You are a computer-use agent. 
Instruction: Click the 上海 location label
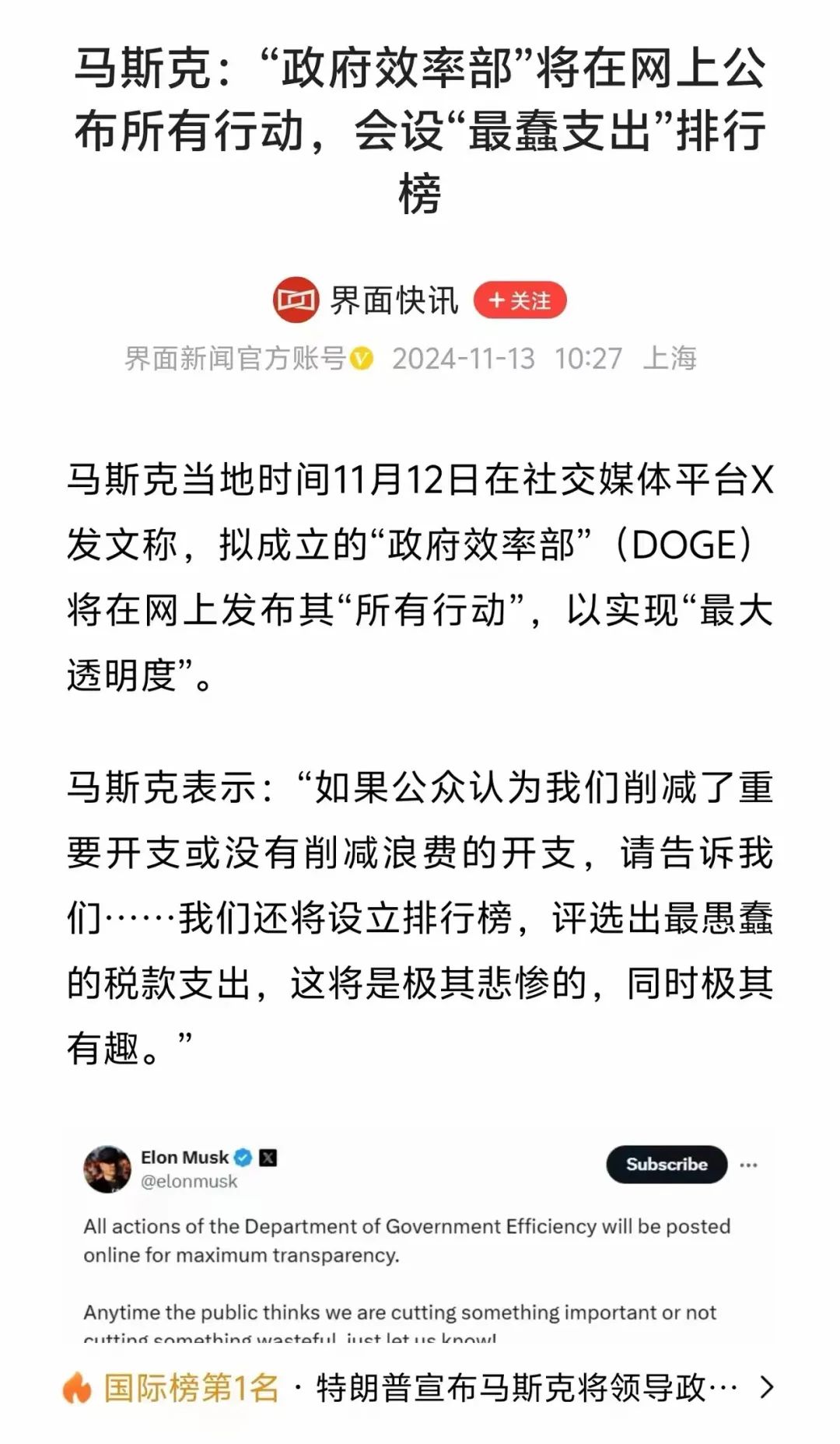click(675, 359)
